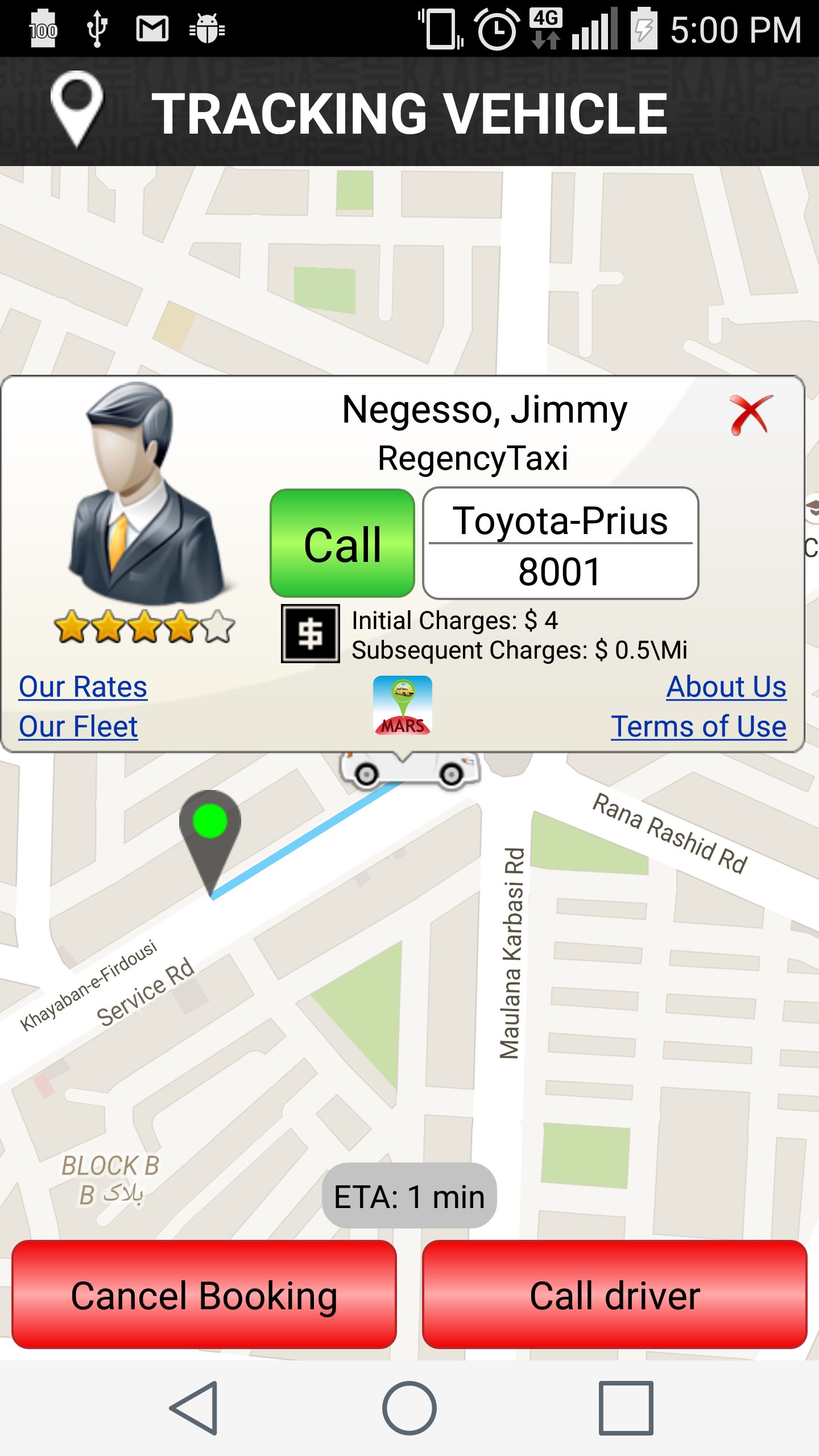Cancel the current booking
This screenshot has width=819, height=1456.
(x=204, y=1294)
